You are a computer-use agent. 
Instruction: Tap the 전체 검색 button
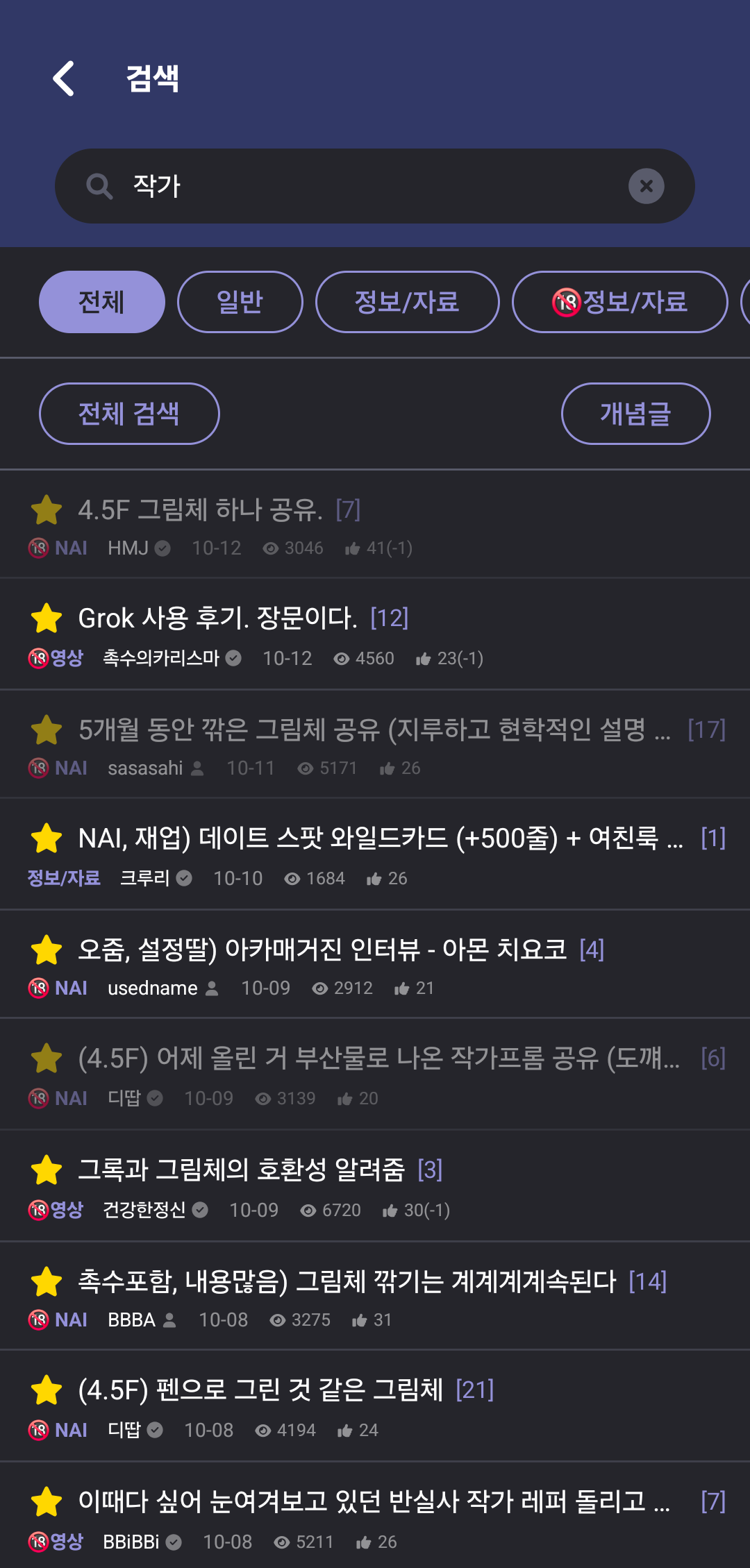129,414
